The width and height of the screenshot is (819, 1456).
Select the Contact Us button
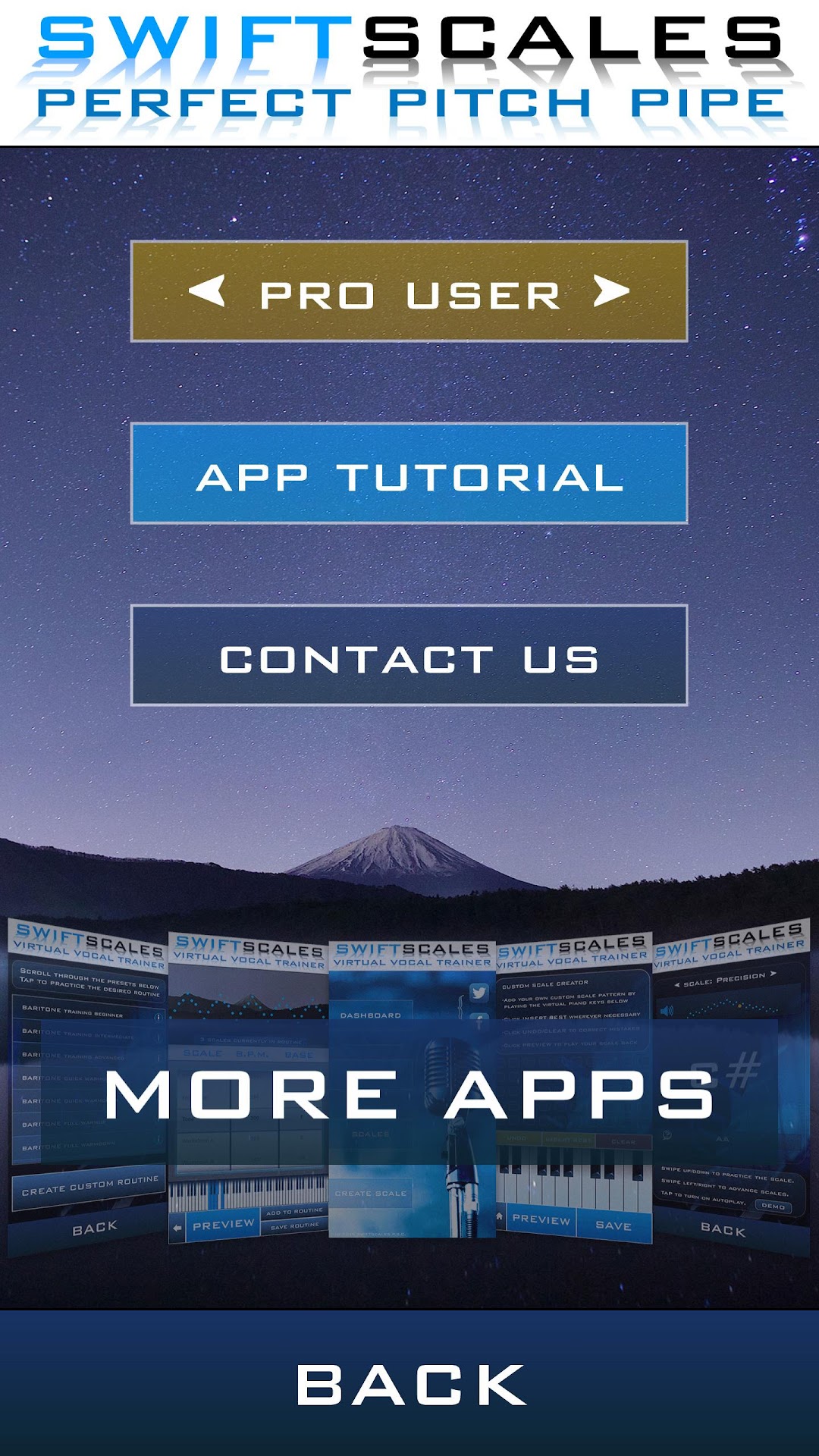pos(409,657)
